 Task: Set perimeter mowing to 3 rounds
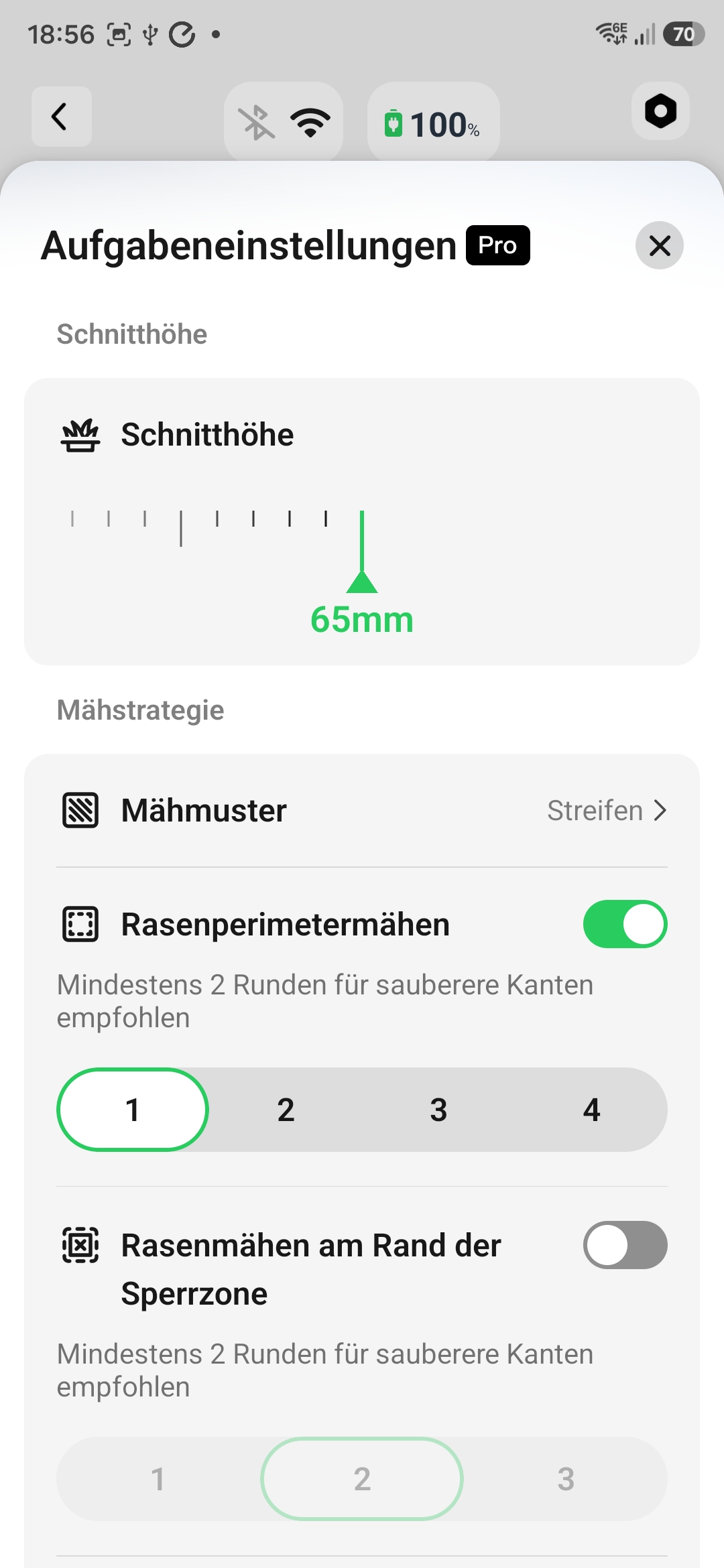click(438, 1110)
